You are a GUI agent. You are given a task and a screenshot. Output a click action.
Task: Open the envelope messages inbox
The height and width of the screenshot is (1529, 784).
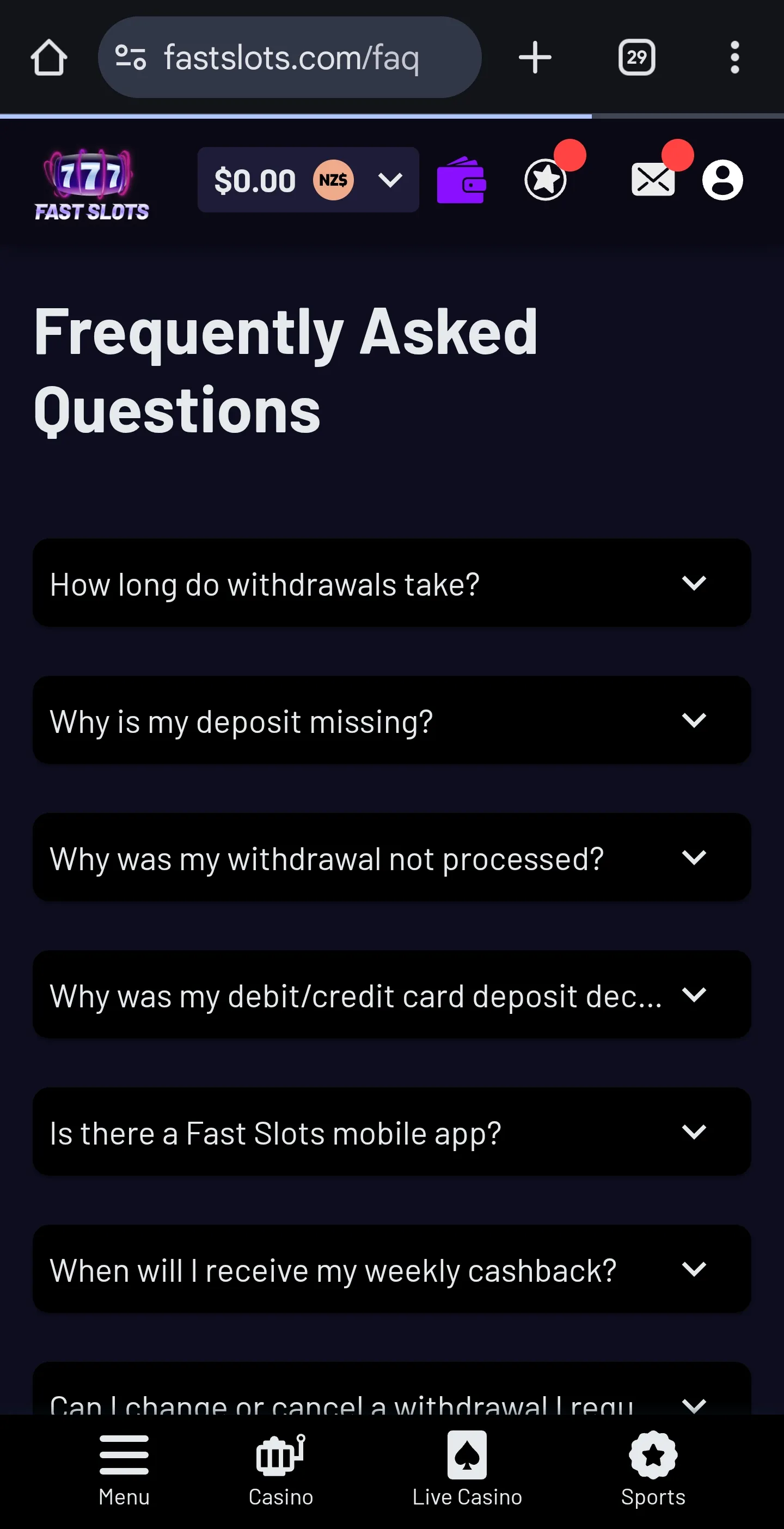point(653,180)
